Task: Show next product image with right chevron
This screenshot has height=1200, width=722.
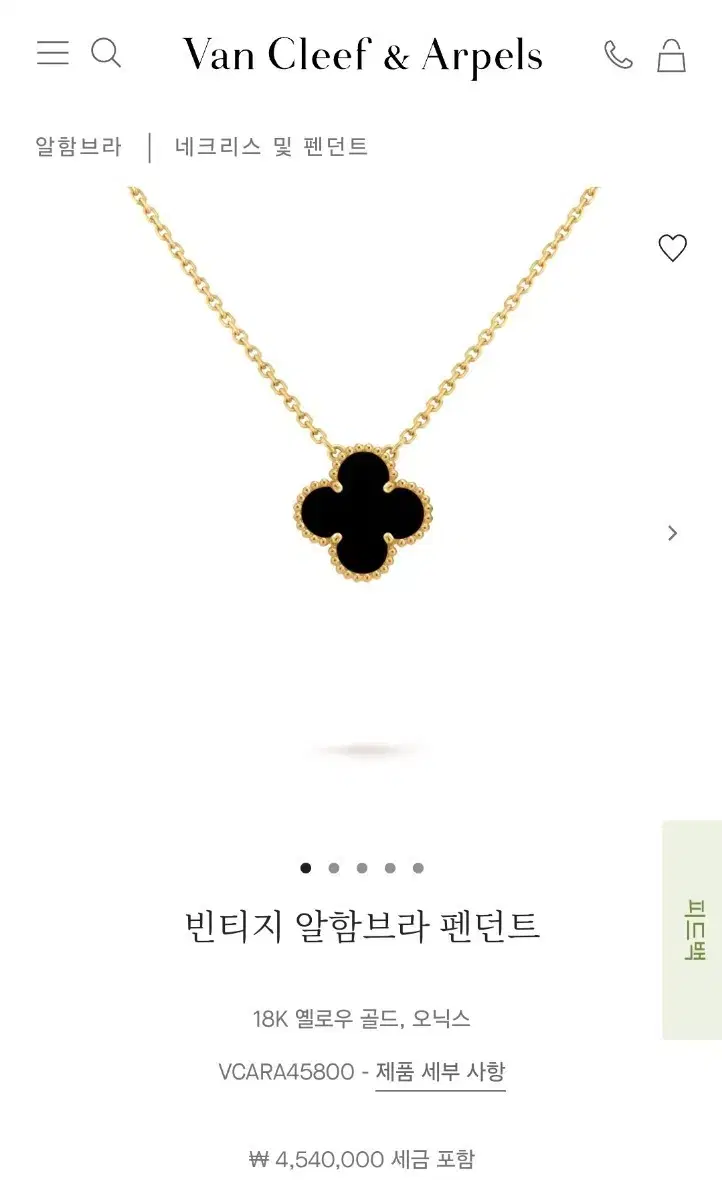Action: tap(671, 533)
